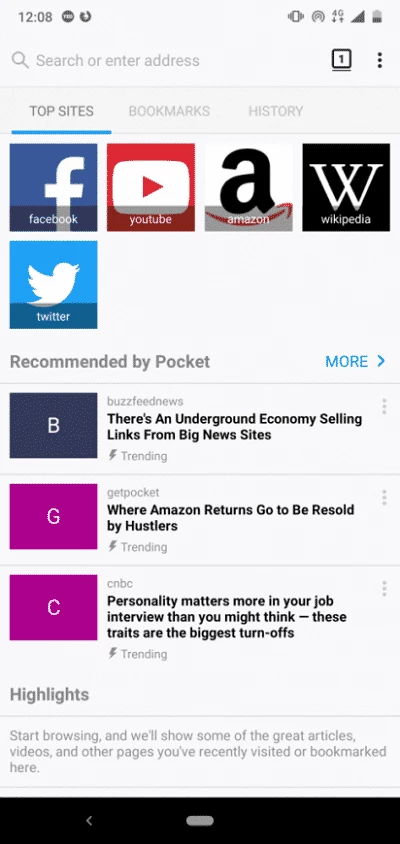400x844 pixels.
Task: Read the BuzzFeed News underground economy article
Action: 234,427
